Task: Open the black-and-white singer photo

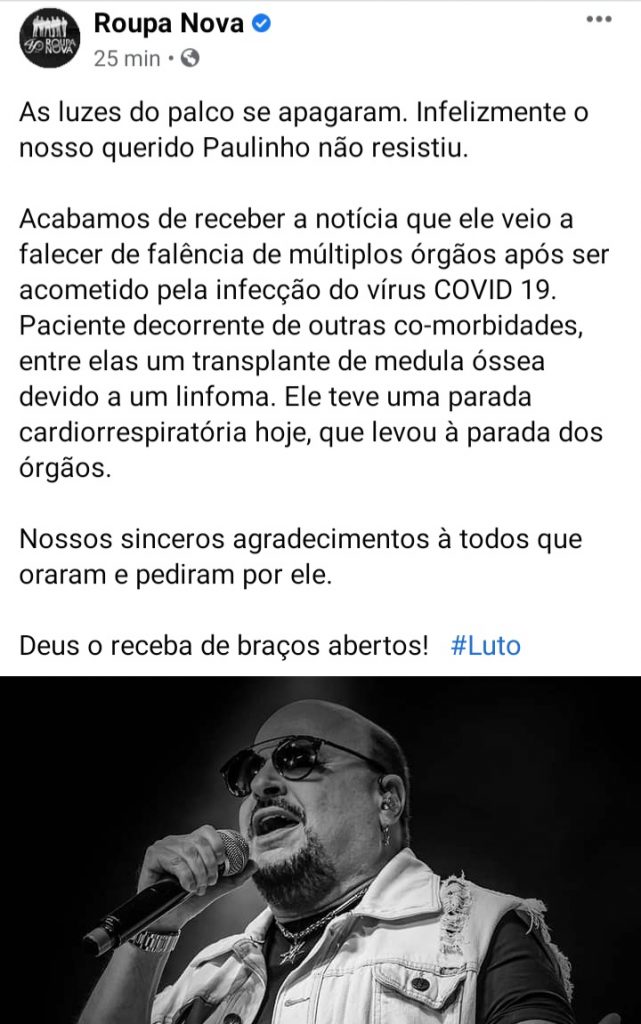Action: (320, 850)
